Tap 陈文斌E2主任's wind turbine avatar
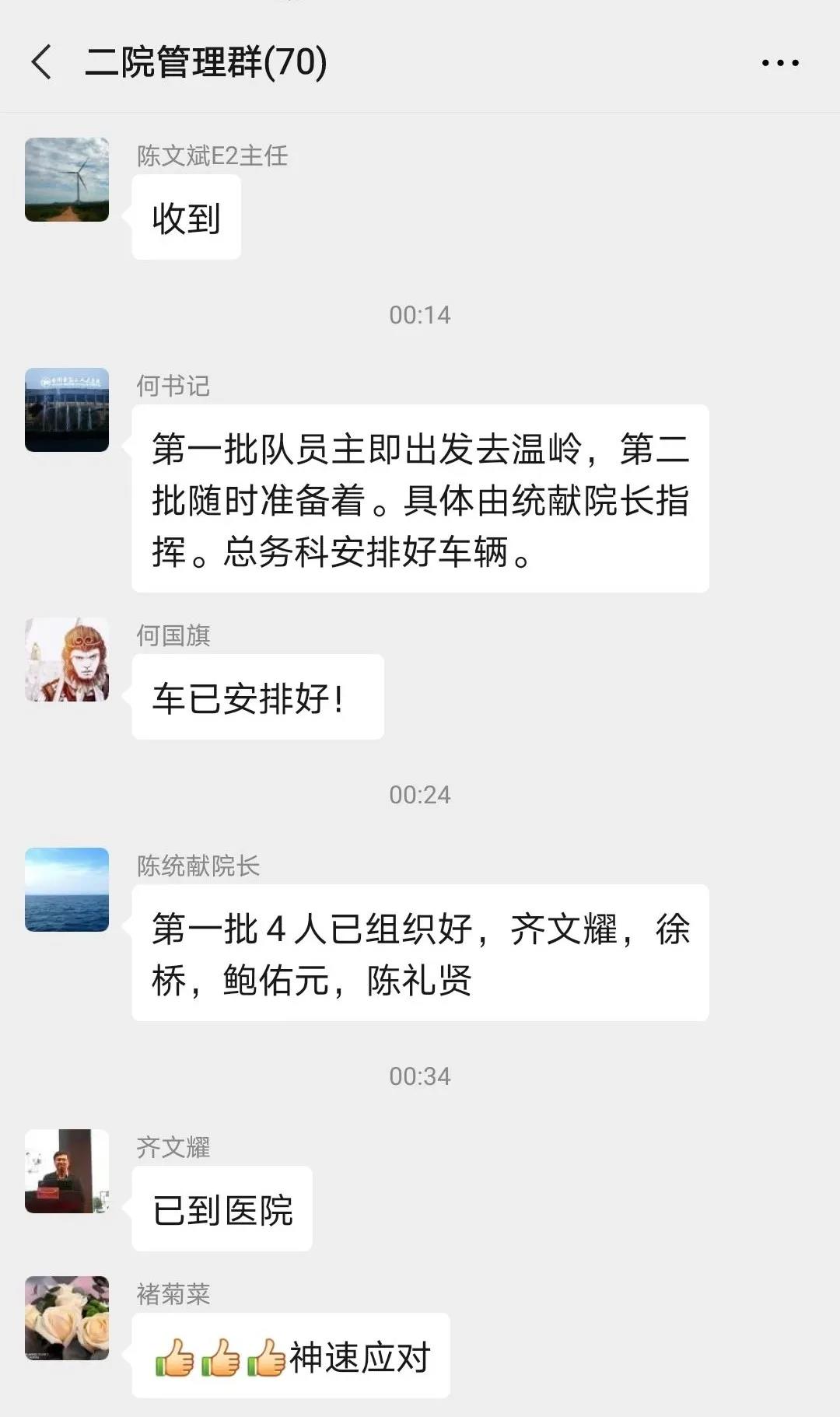840x1417 pixels. (x=67, y=180)
